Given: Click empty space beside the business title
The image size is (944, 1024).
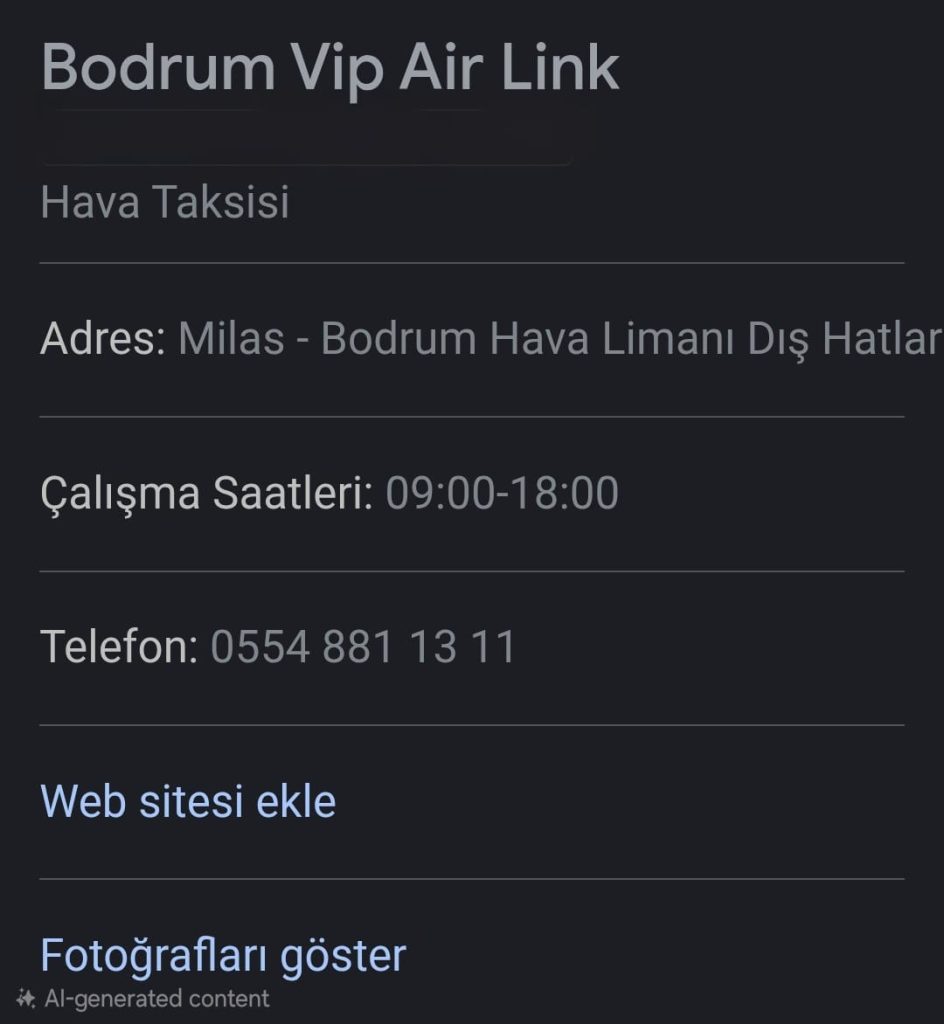Looking at the screenshot, I should (x=790, y=67).
